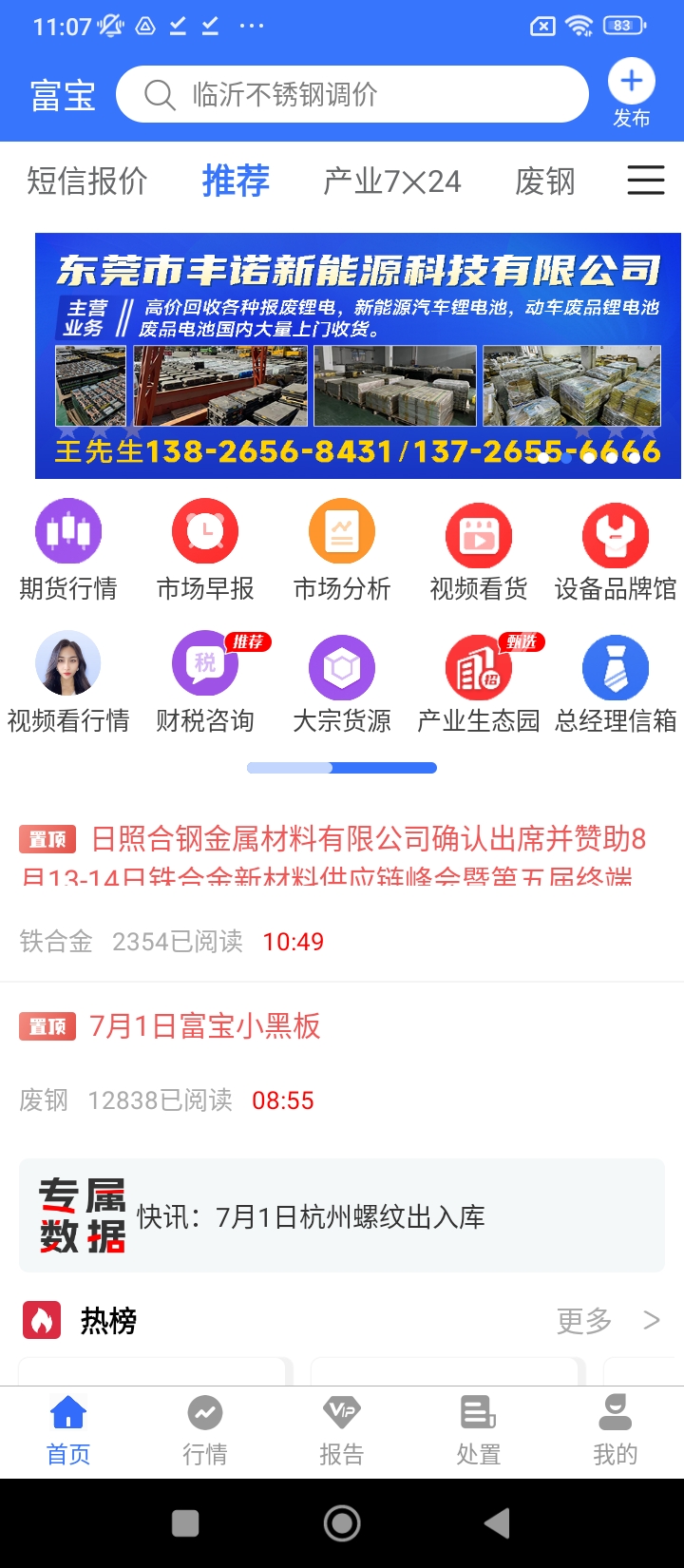Switch to the 行情 bottom tab
Image resolution: width=684 pixels, height=1568 pixels.
coord(205,1431)
